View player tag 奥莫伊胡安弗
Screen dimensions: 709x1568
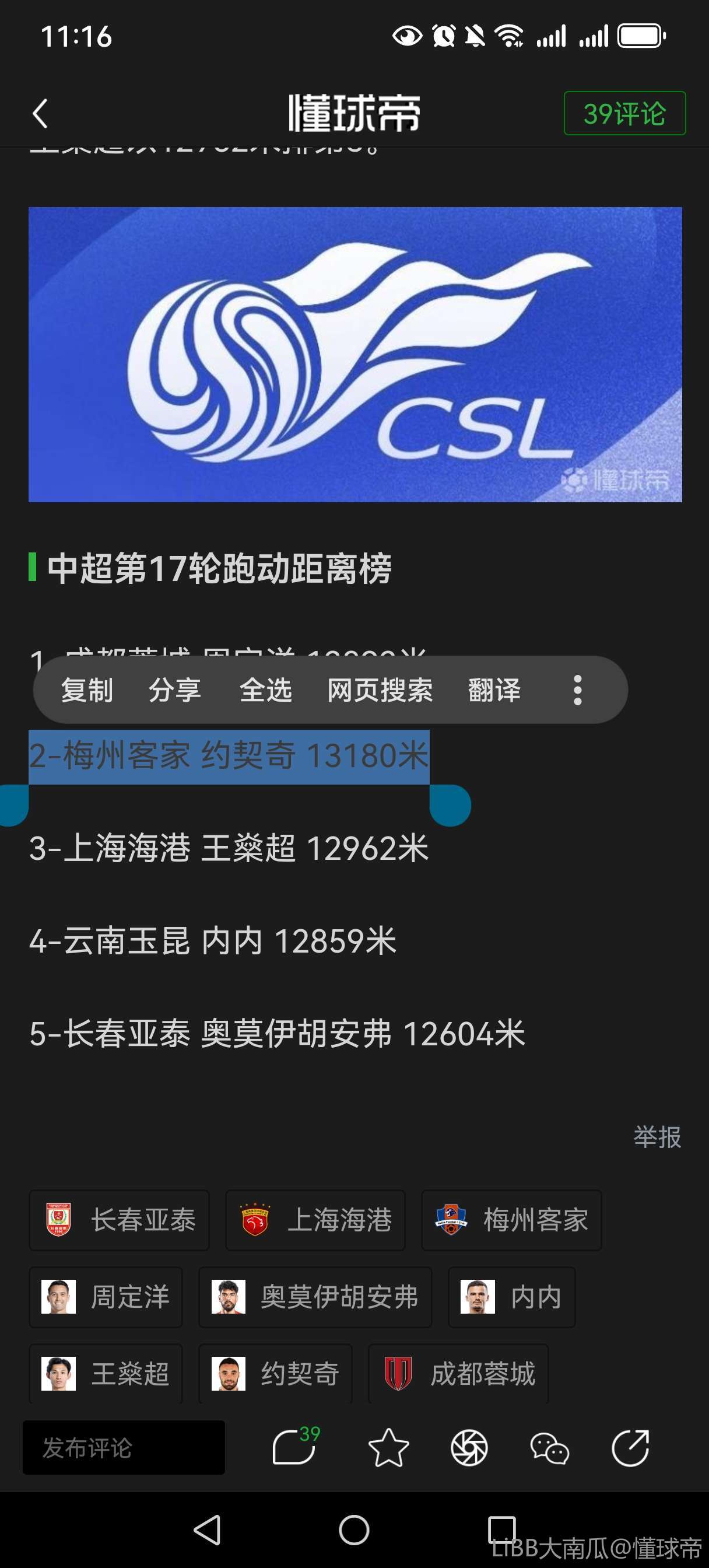(315, 1297)
